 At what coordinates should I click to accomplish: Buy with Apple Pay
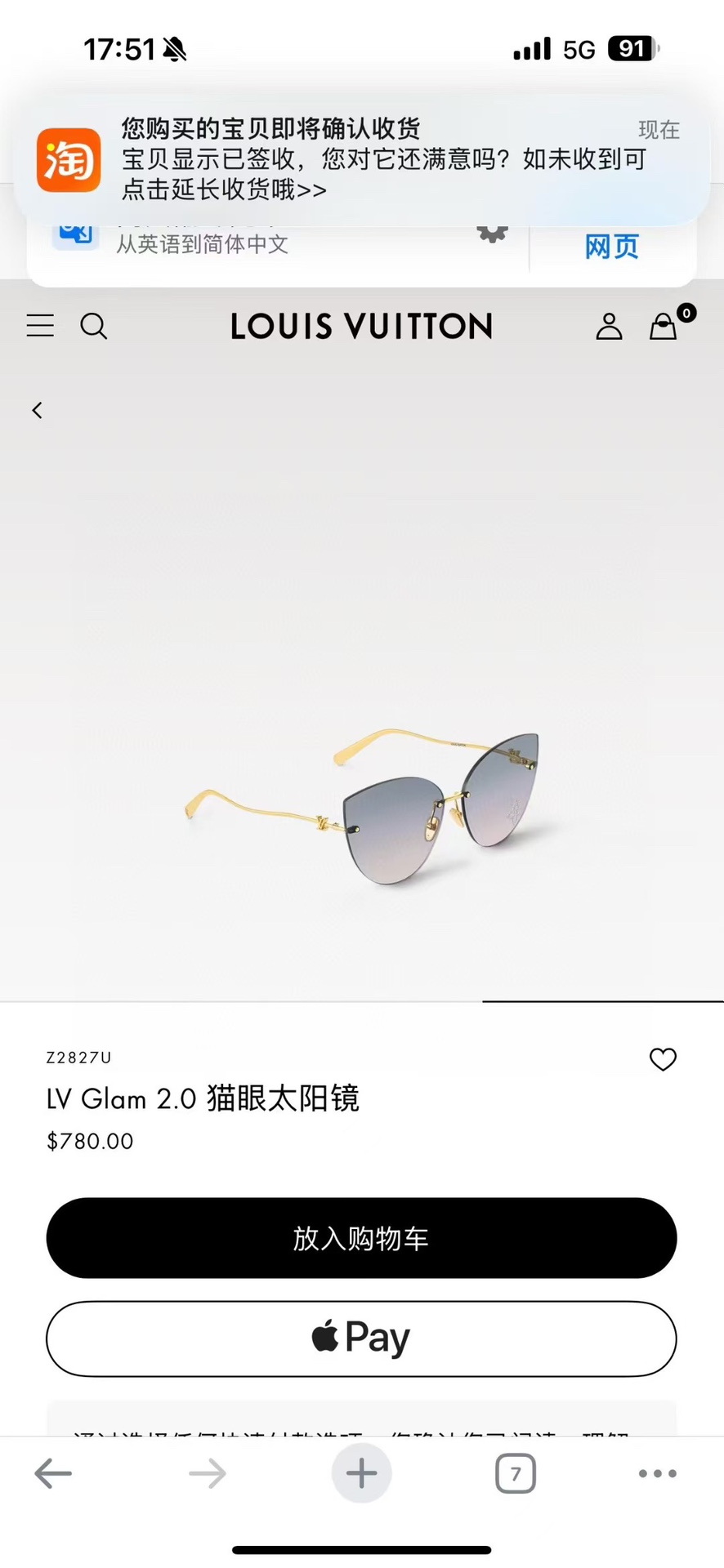[x=361, y=1339]
